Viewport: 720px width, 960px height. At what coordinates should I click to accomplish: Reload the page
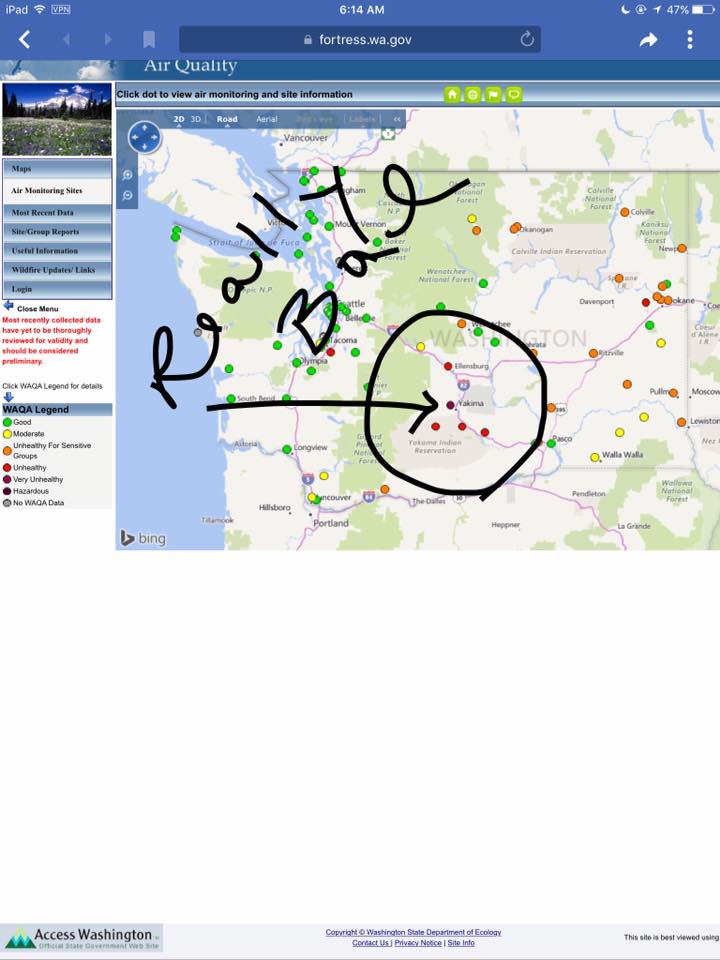527,40
